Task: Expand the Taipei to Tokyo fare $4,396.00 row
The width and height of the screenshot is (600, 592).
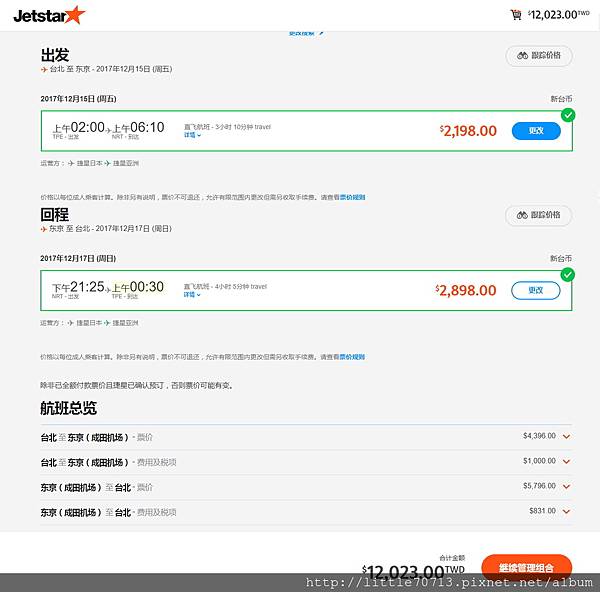Action: click(x=567, y=437)
